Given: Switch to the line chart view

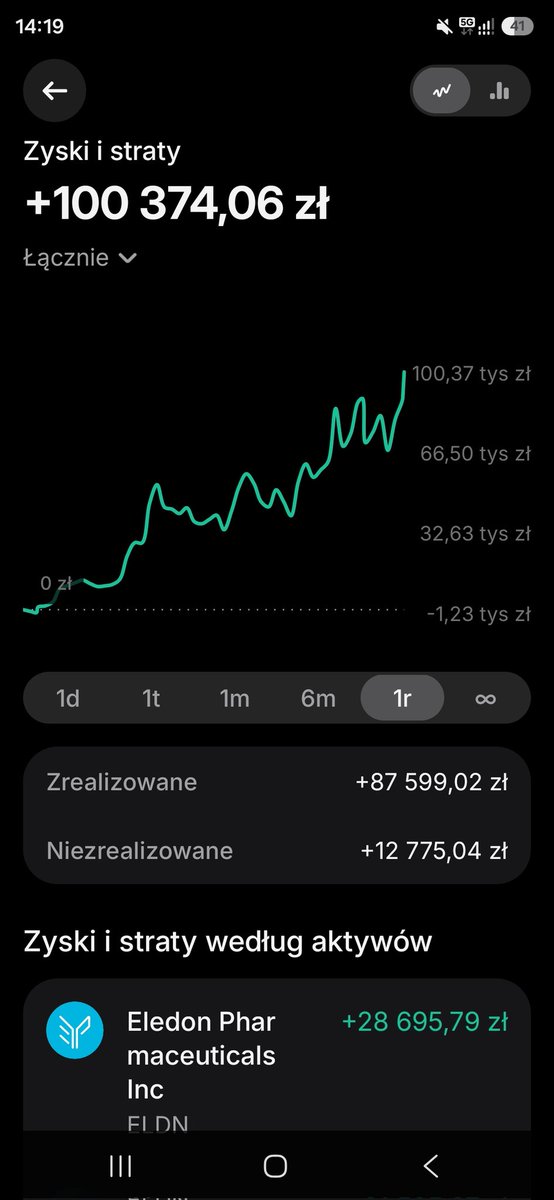Looking at the screenshot, I should point(441,91).
